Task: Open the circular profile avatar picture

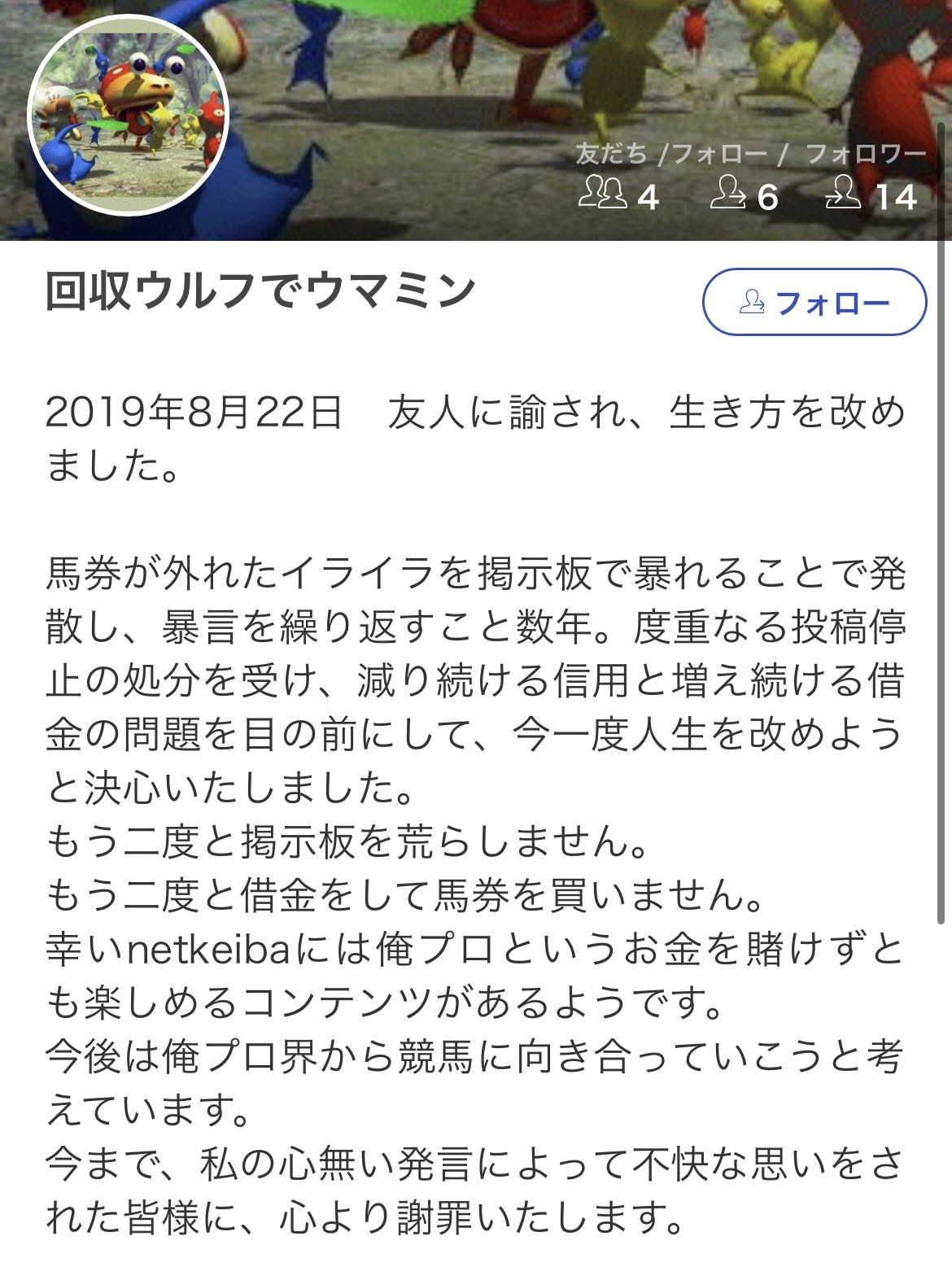Action: click(x=129, y=115)
